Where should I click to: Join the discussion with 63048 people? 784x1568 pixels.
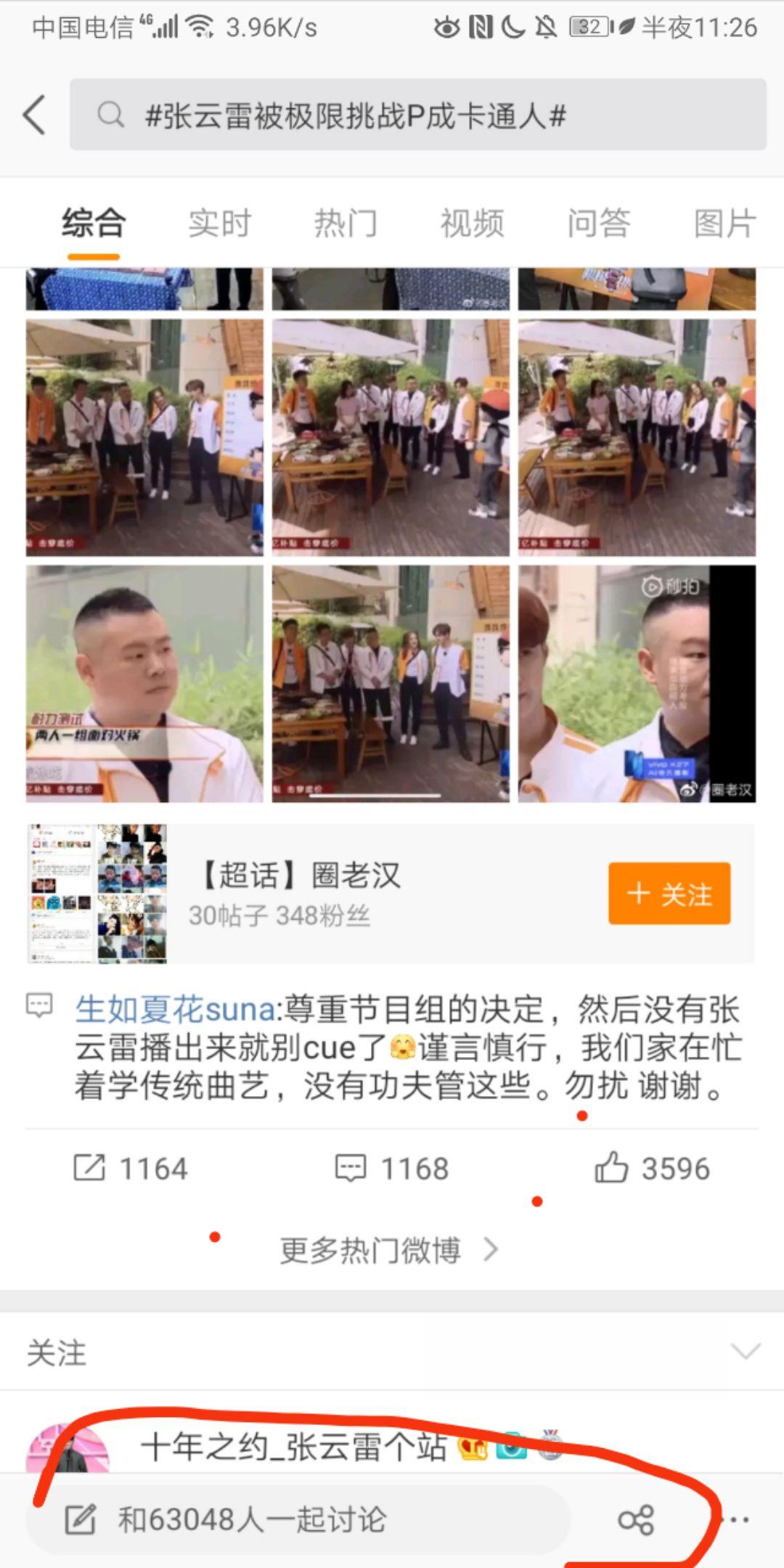(x=298, y=1519)
